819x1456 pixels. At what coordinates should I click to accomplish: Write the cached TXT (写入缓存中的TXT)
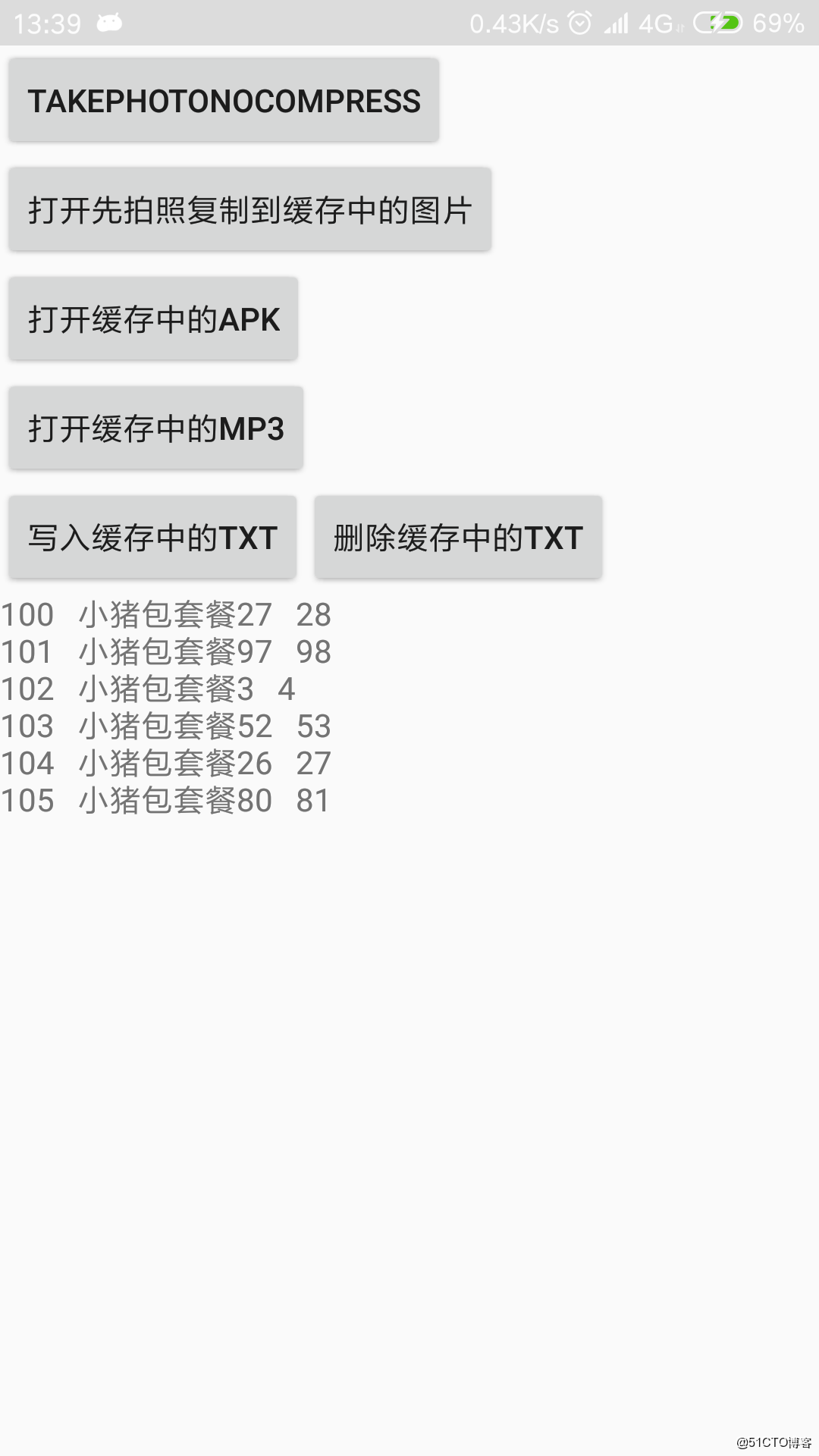(x=152, y=537)
